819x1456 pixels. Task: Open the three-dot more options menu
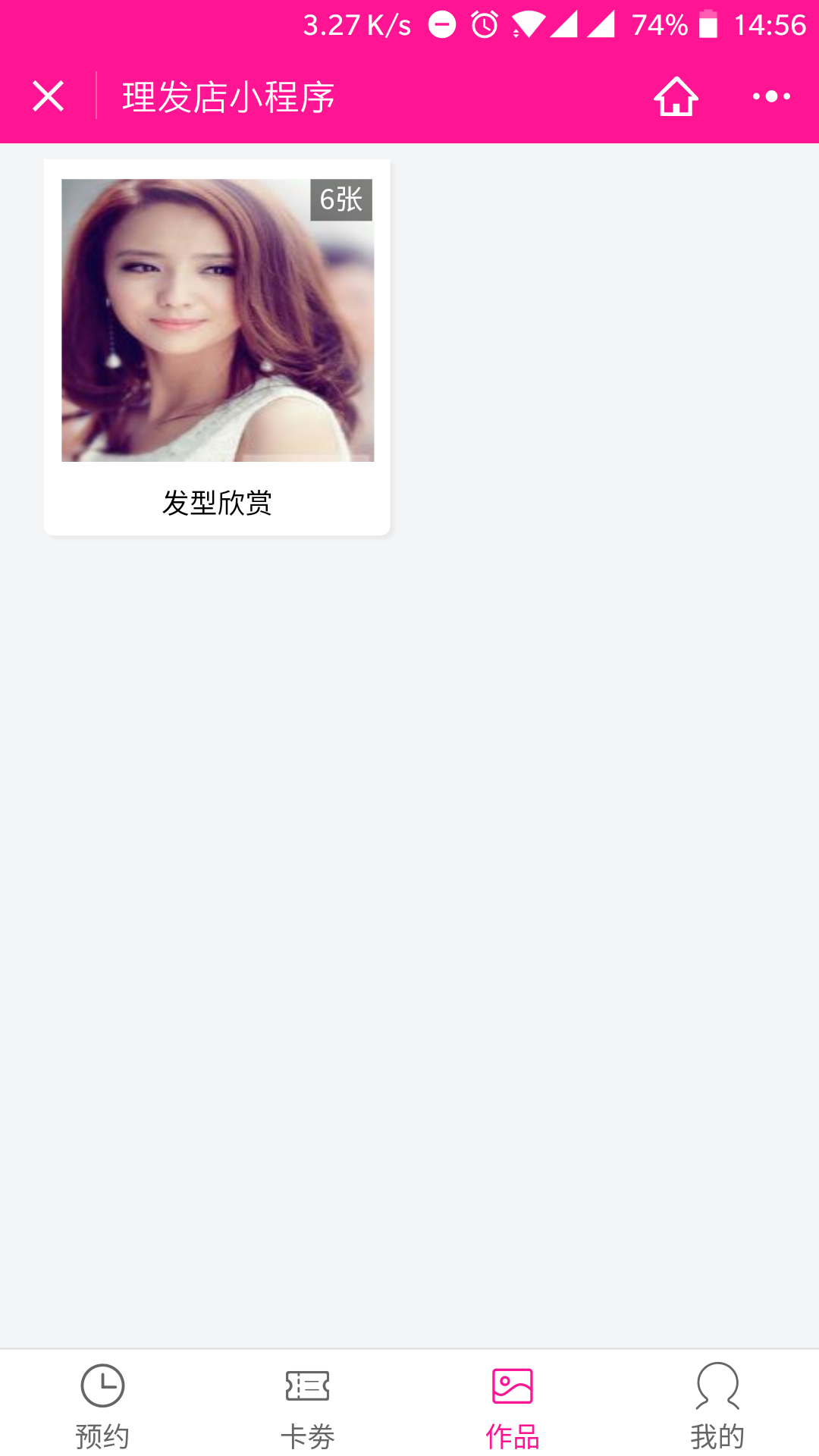click(771, 96)
